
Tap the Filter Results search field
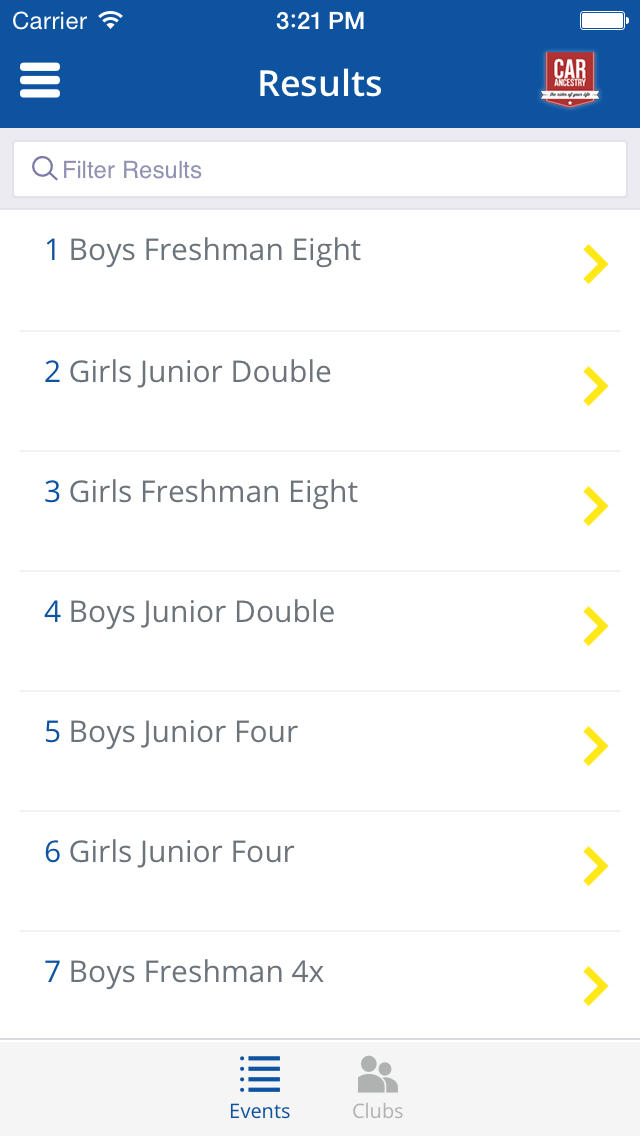[320, 169]
